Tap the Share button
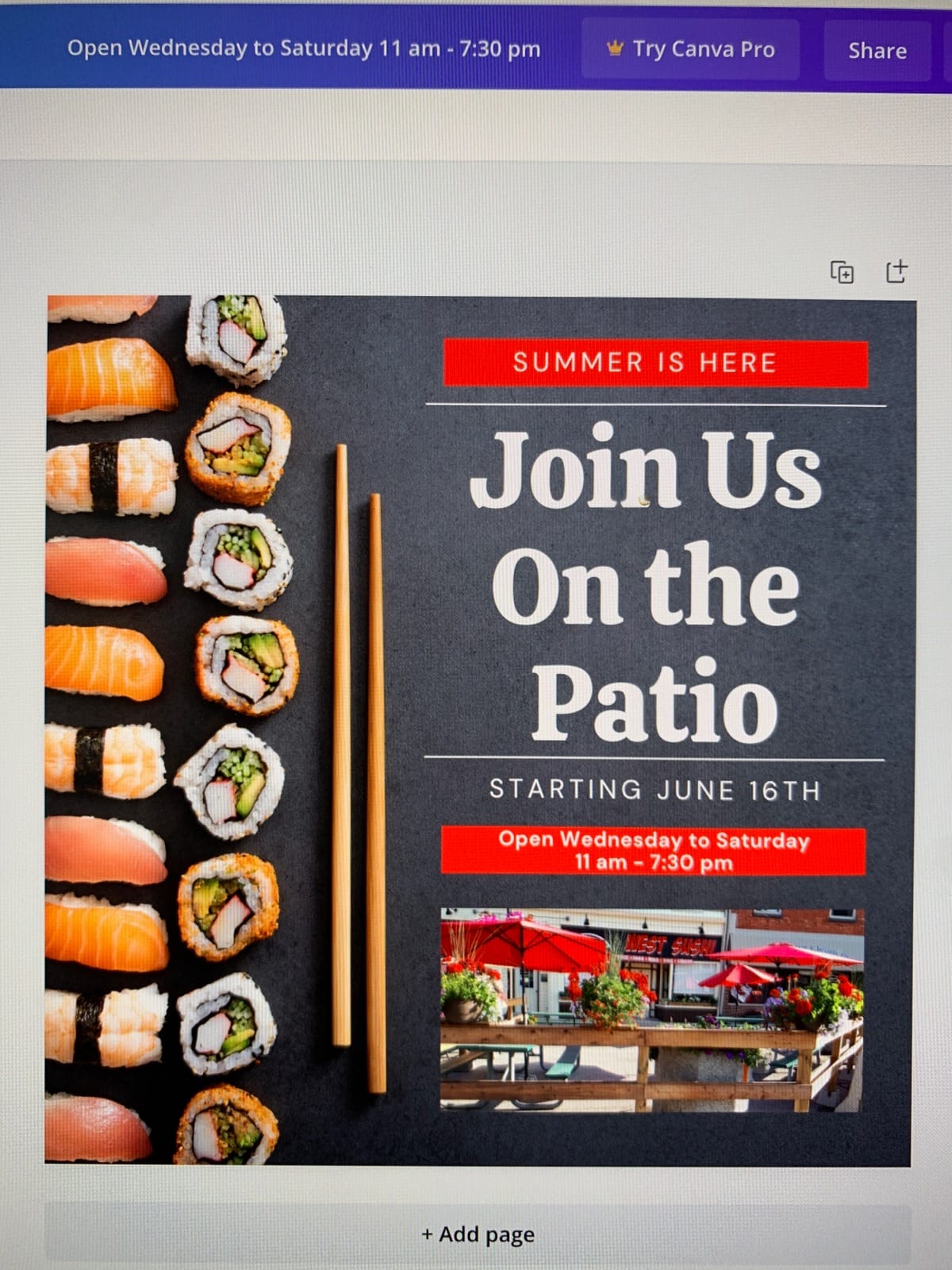The height and width of the screenshot is (1270, 952). pyautogui.click(x=877, y=51)
